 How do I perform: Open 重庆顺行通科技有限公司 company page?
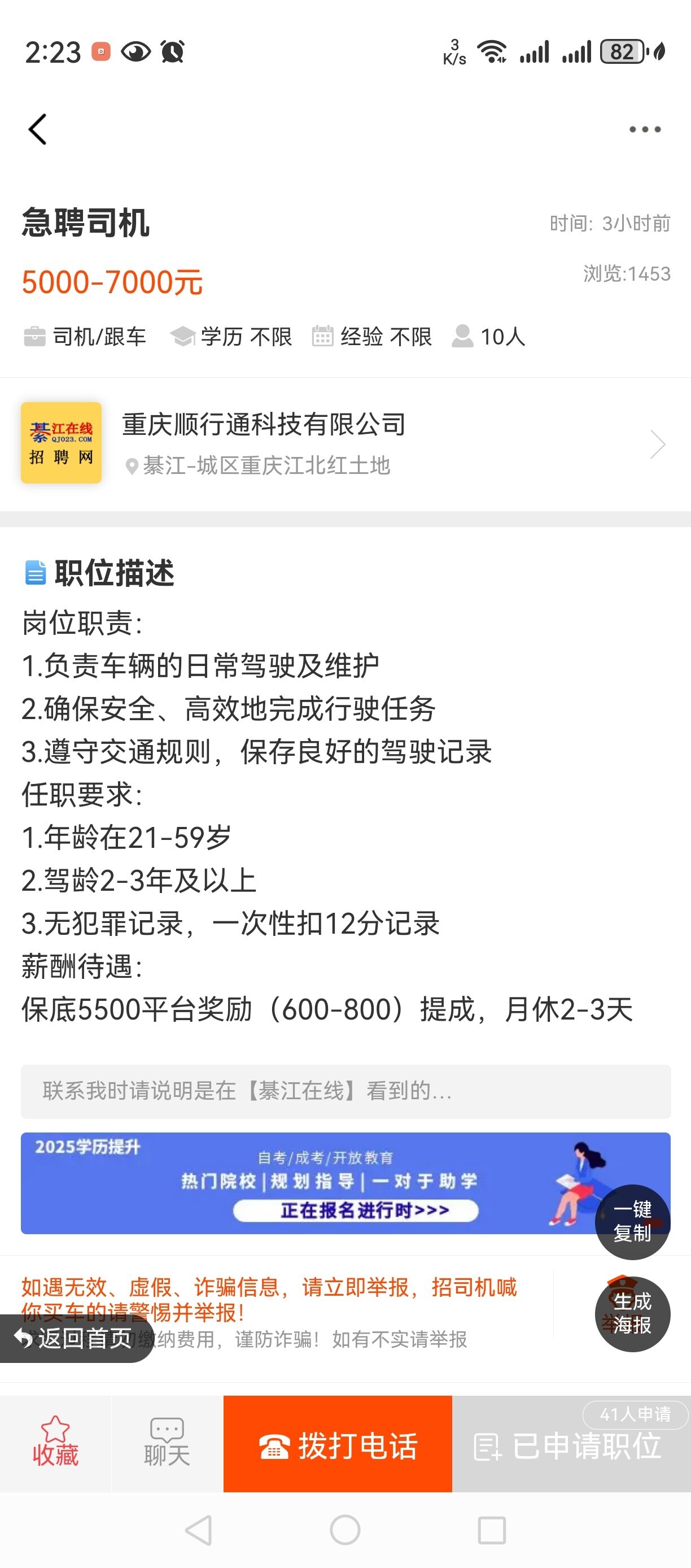coord(345,444)
